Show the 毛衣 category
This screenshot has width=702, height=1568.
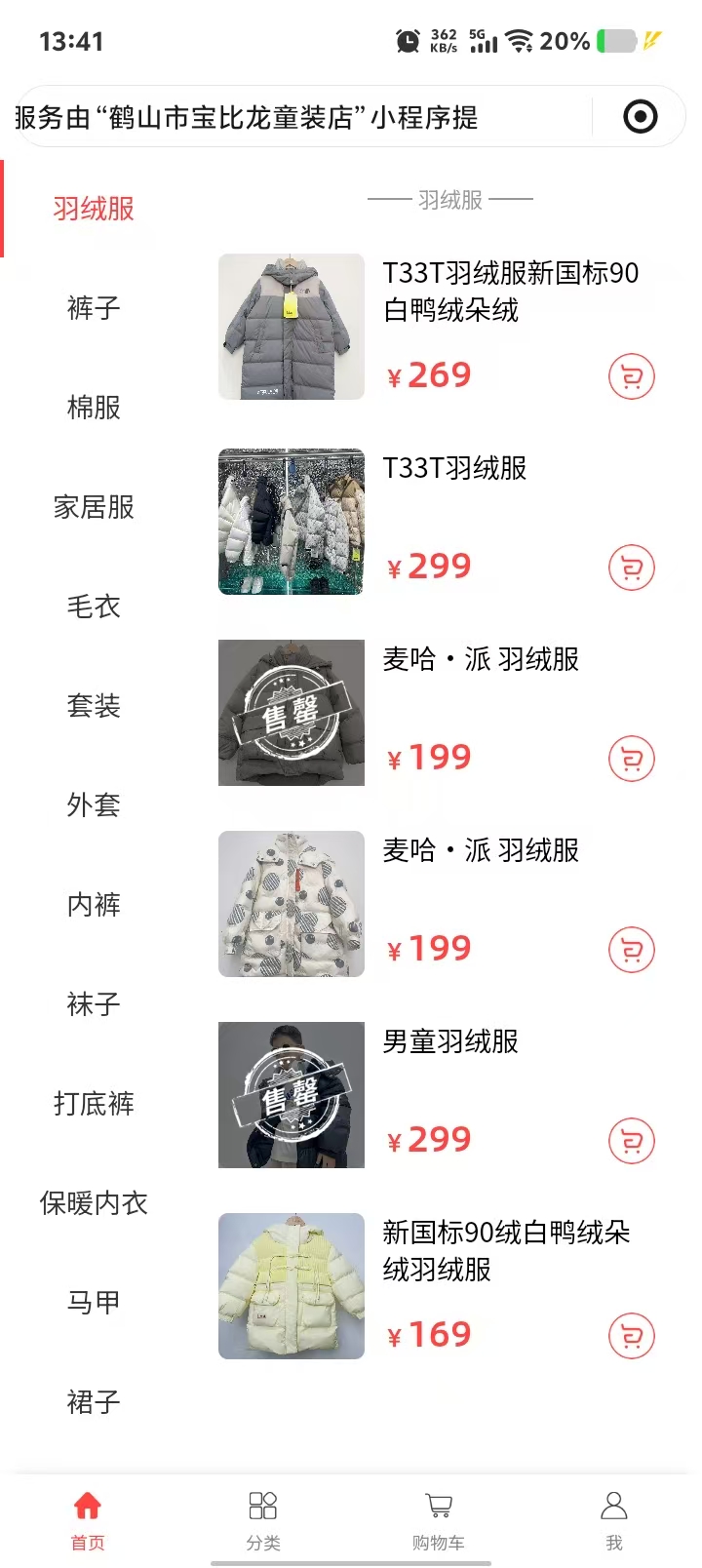tap(94, 607)
